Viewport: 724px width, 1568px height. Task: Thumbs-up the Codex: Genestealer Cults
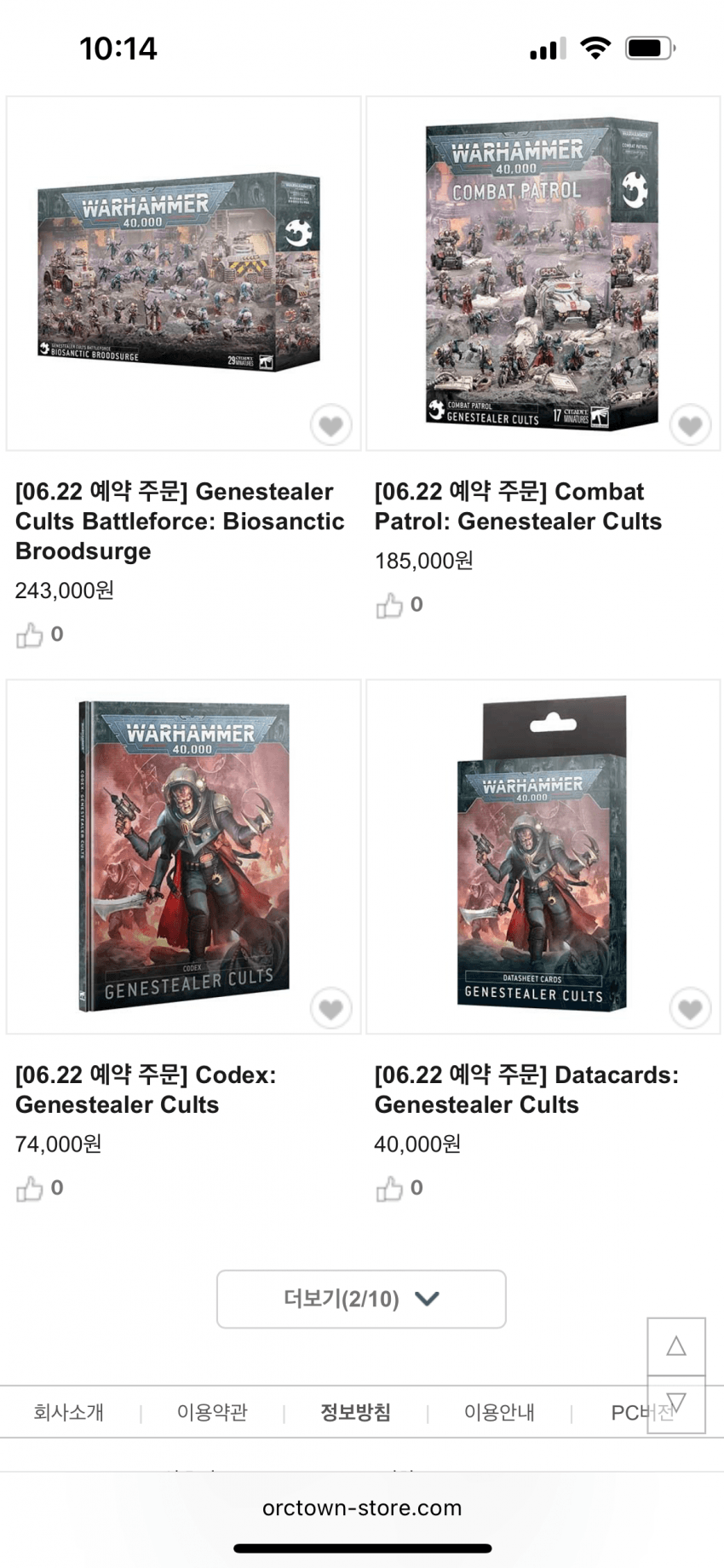(30, 1189)
